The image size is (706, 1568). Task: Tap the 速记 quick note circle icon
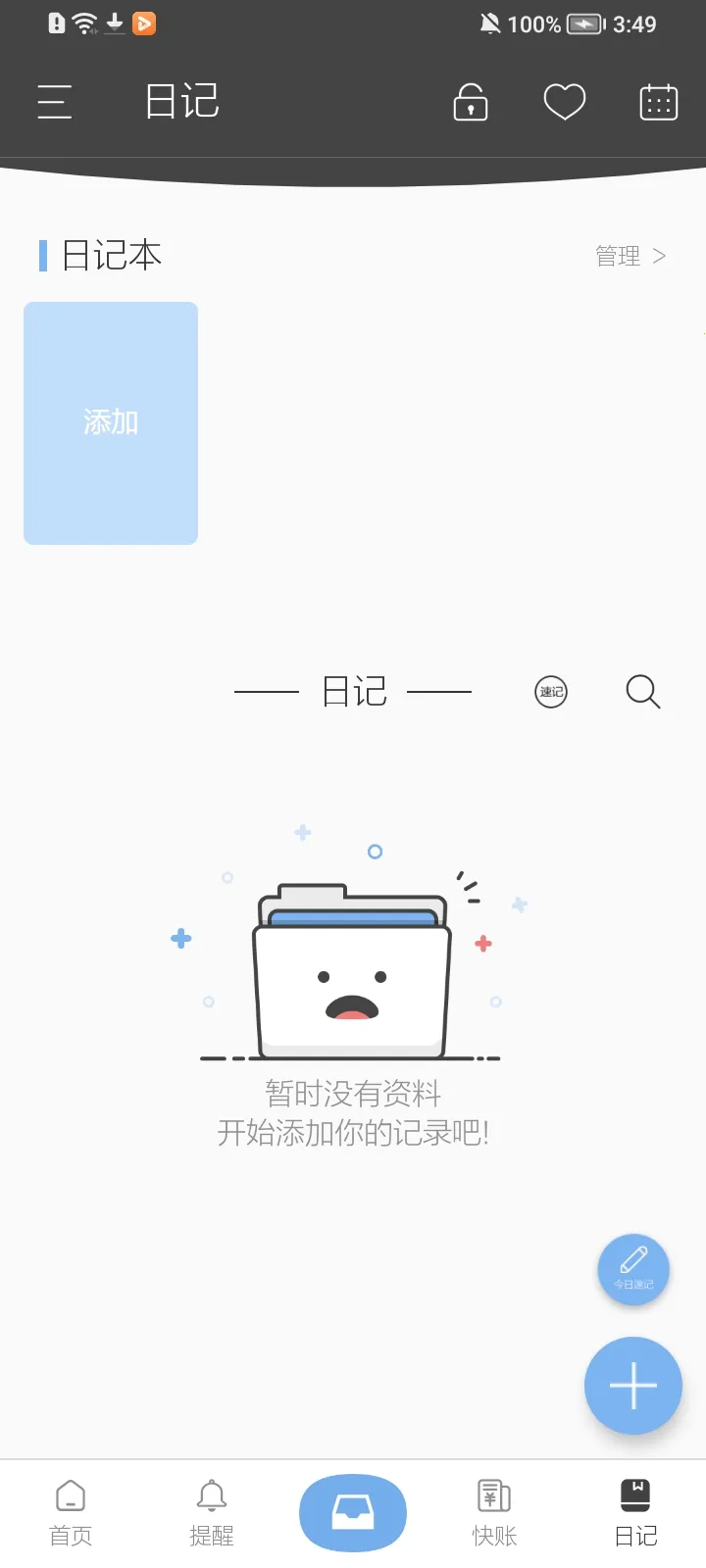(551, 692)
